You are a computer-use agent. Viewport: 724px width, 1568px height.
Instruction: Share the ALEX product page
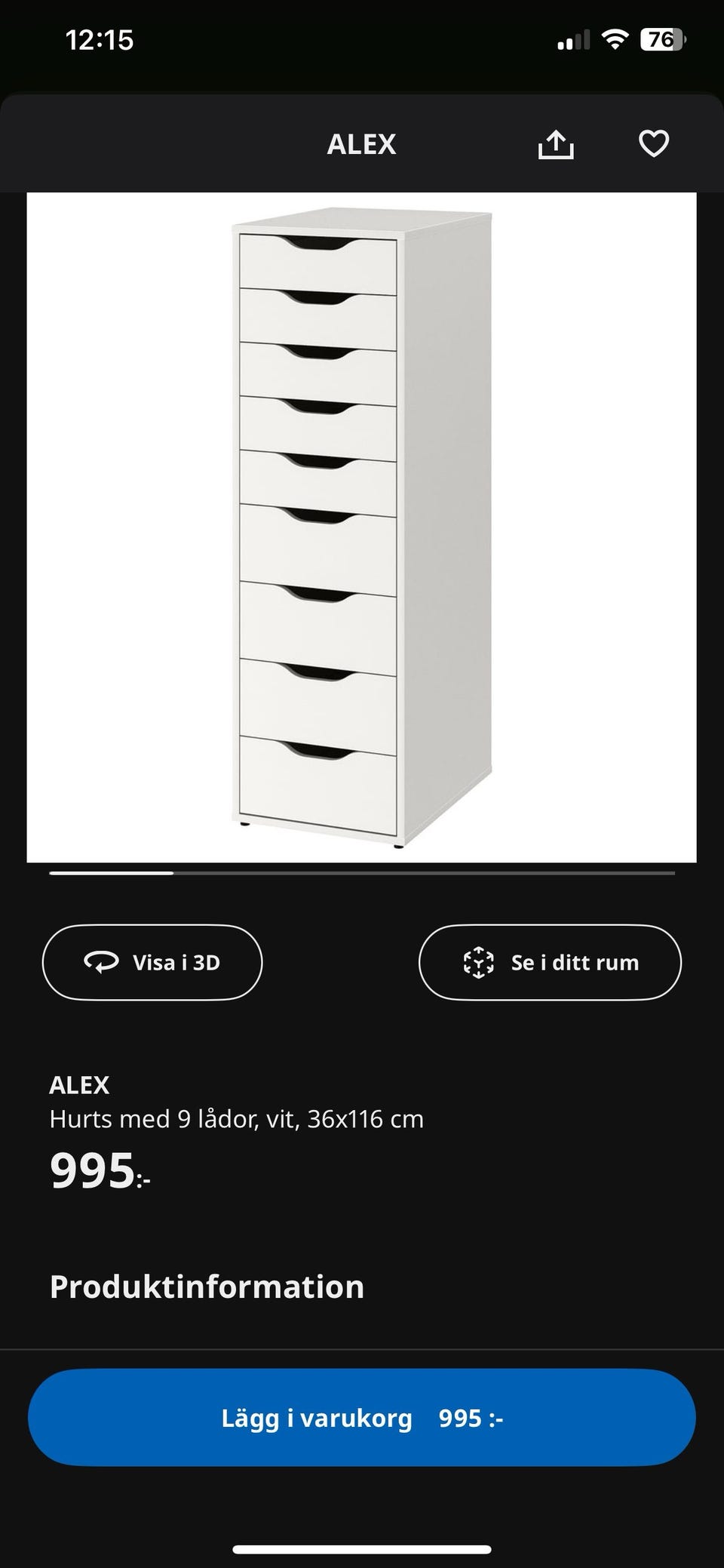[x=556, y=144]
